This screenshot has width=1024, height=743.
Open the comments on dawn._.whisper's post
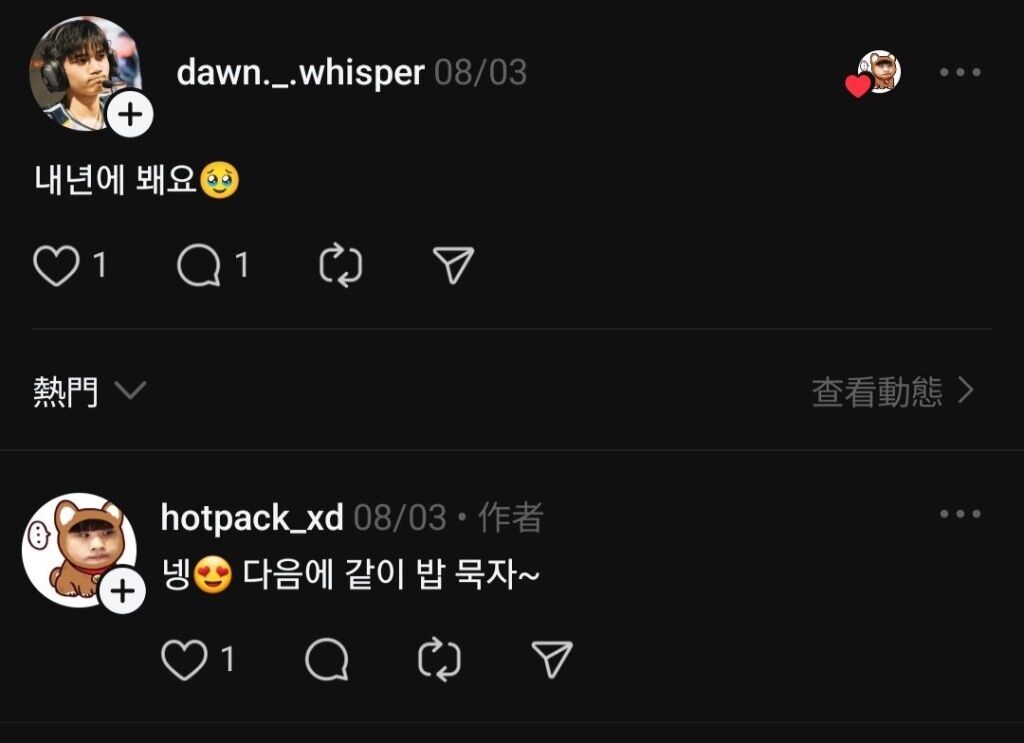[198, 266]
